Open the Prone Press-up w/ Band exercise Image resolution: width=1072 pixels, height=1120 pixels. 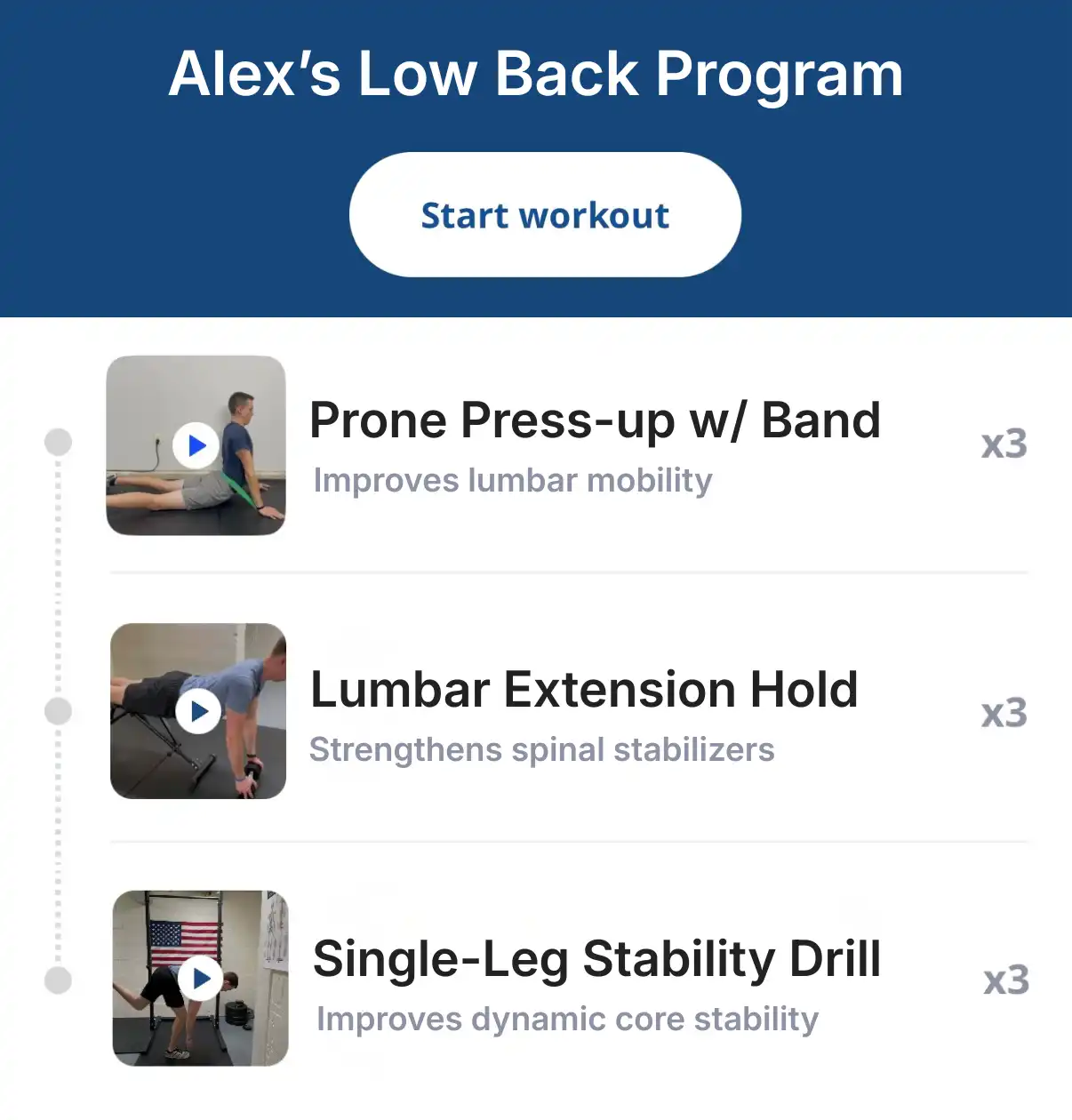click(594, 420)
